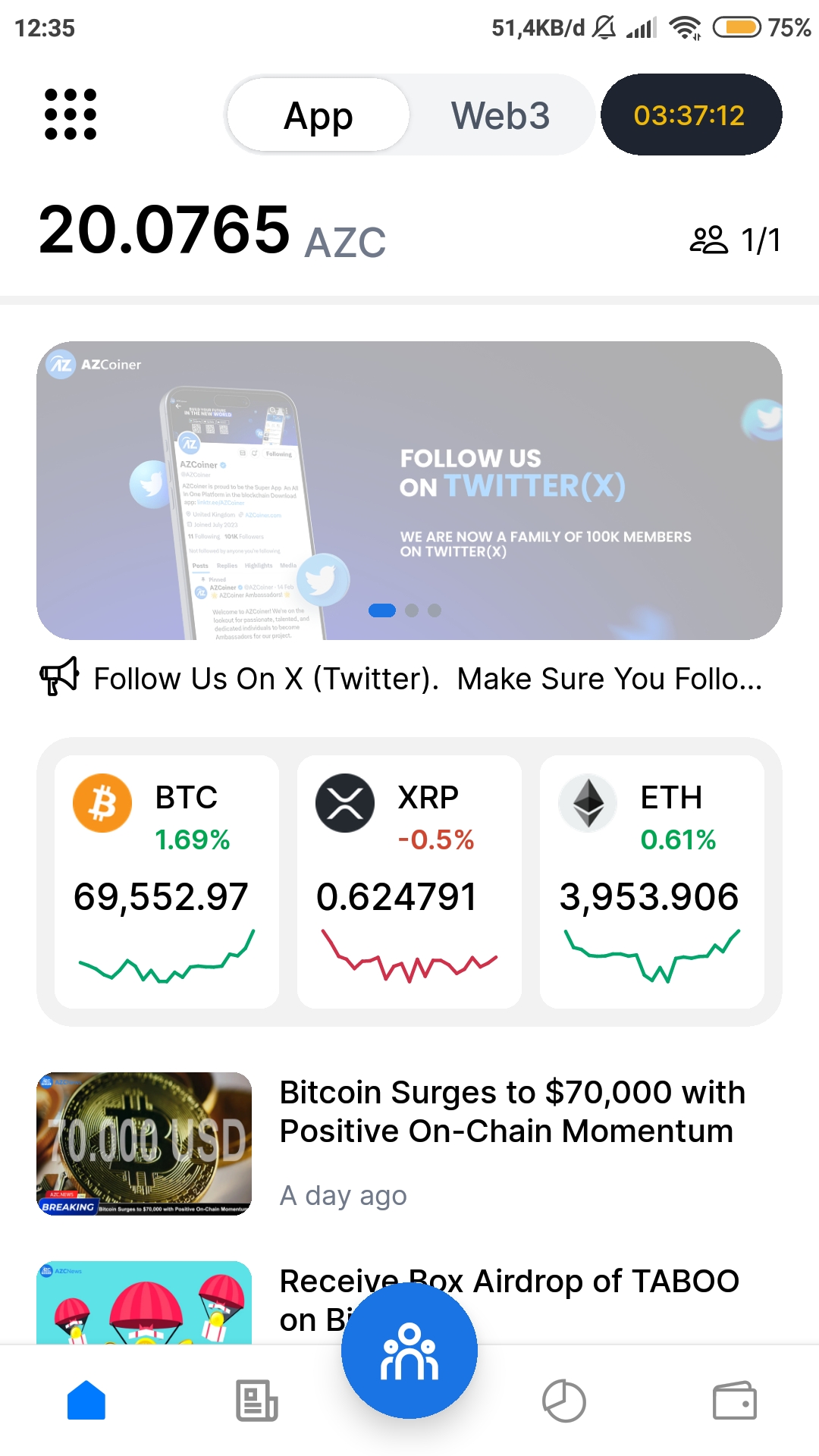Switch to the news tab
The width and height of the screenshot is (819, 1456).
257,1400
